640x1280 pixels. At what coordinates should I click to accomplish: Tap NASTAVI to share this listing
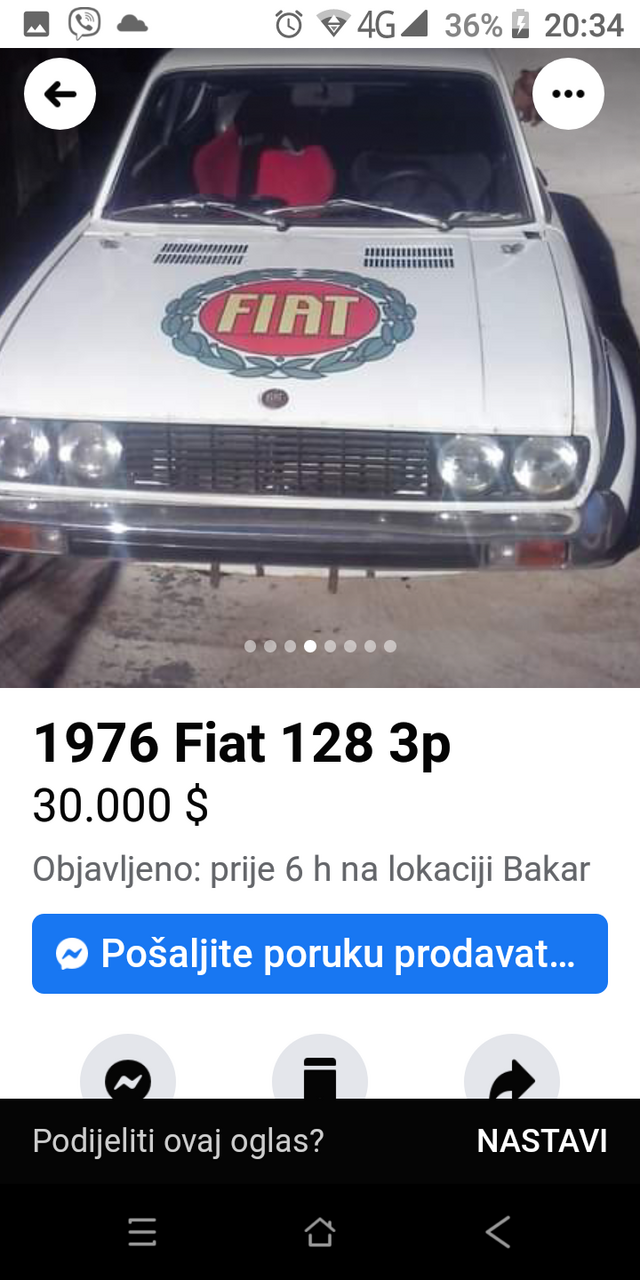click(542, 1141)
